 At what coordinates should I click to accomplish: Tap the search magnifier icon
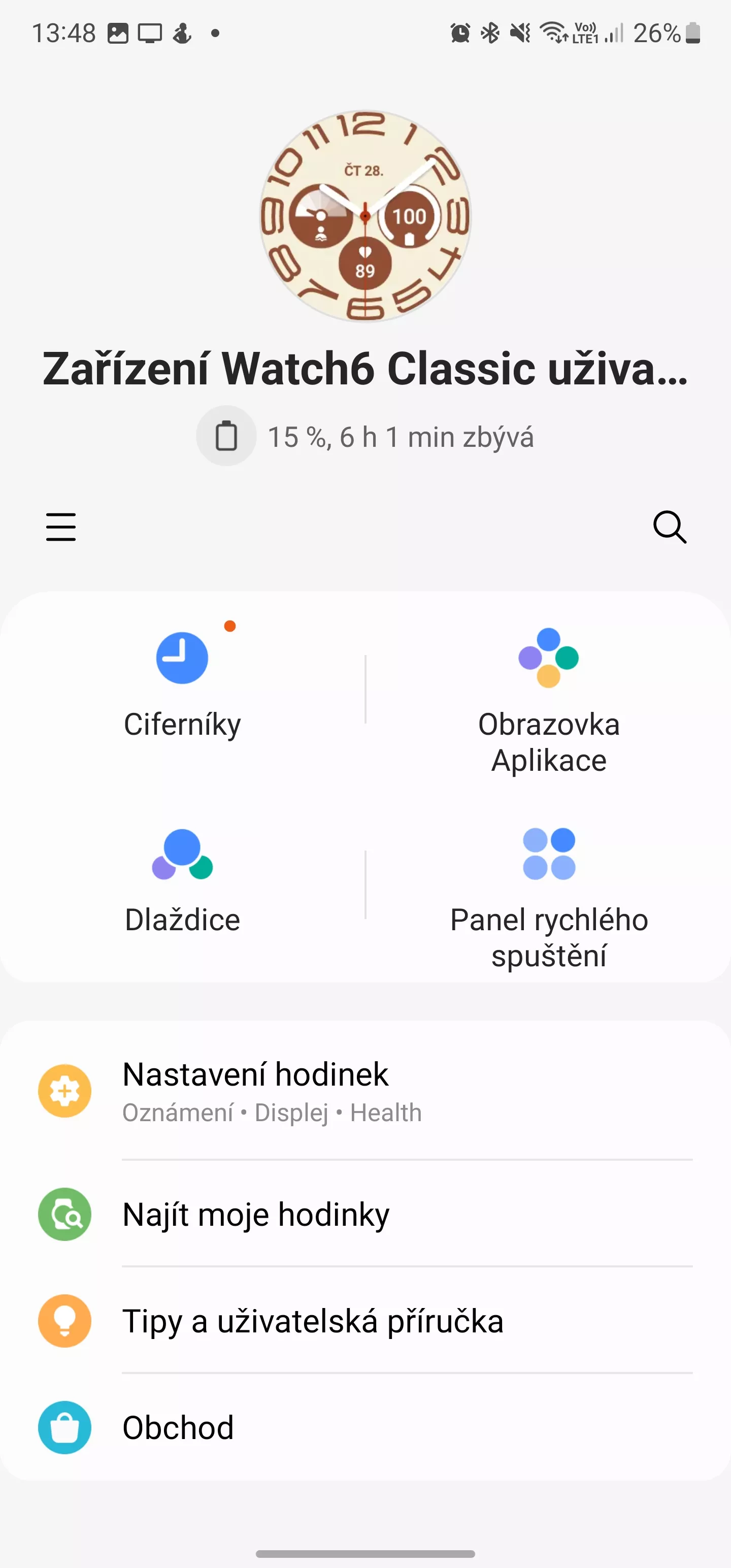point(670,527)
